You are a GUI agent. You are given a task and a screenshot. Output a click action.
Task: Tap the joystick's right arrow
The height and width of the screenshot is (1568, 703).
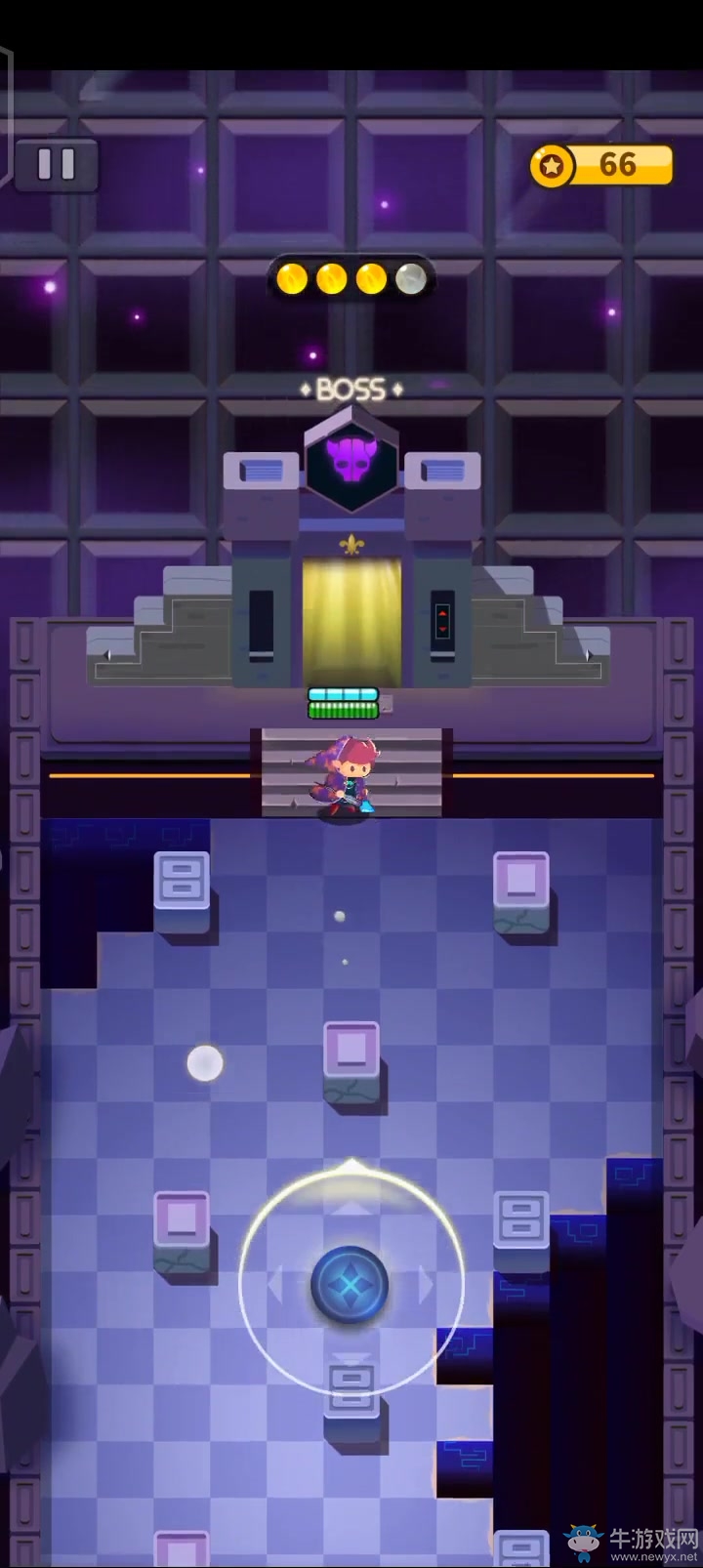(x=426, y=1285)
